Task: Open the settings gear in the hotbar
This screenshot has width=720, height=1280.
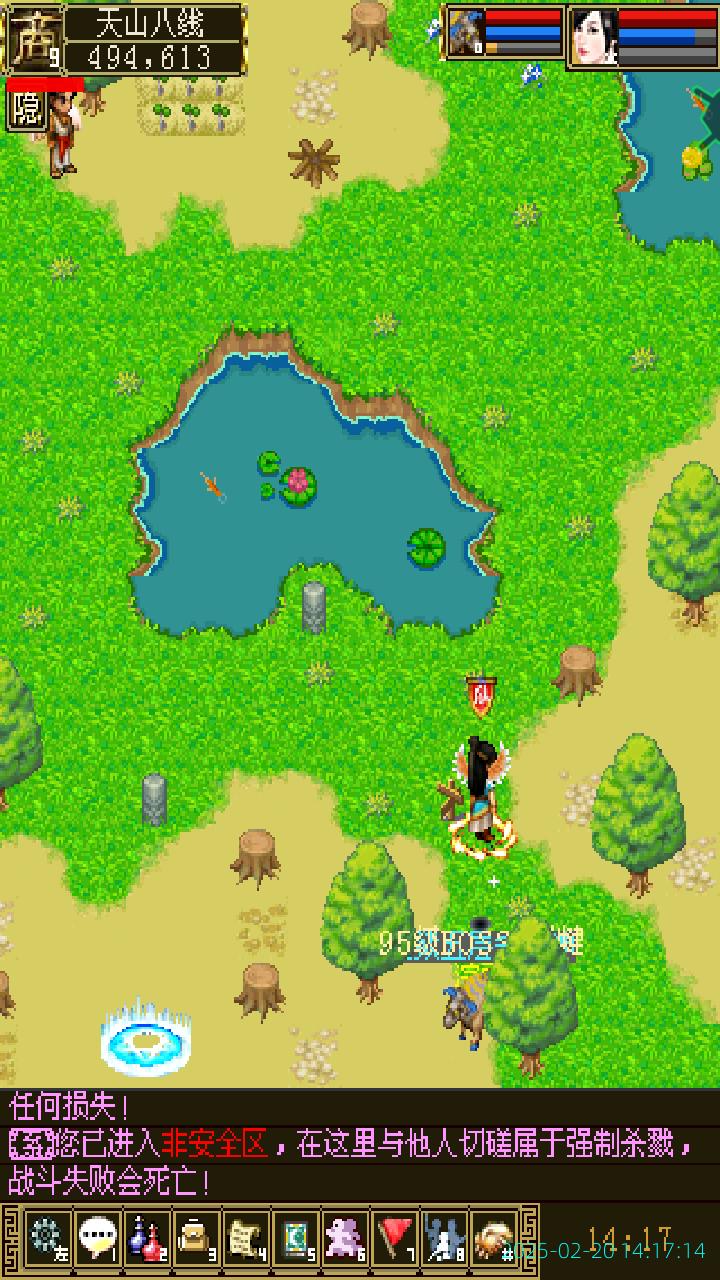Action: pyautogui.click(x=47, y=1237)
